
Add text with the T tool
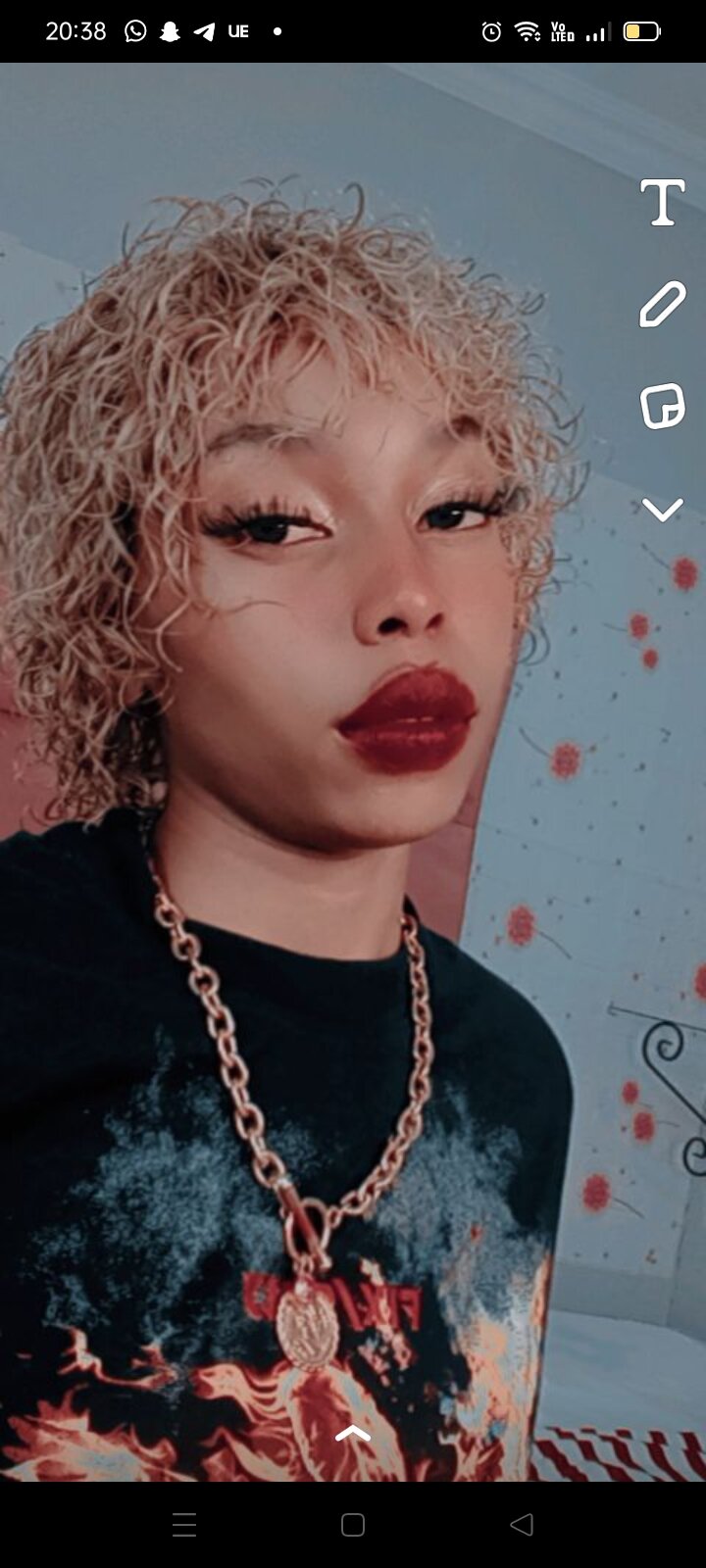pyautogui.click(x=662, y=203)
